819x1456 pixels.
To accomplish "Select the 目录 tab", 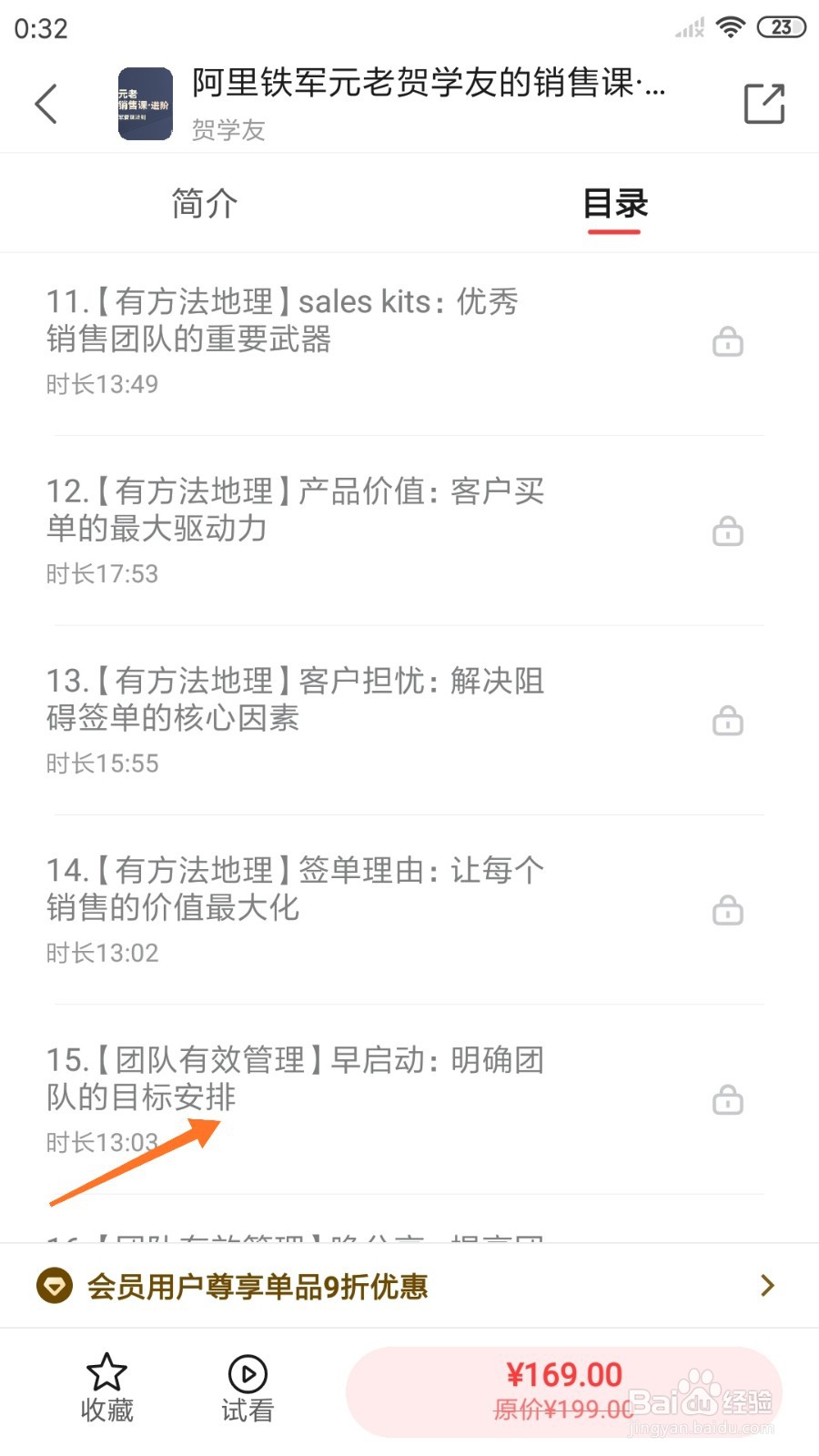I will point(614,203).
